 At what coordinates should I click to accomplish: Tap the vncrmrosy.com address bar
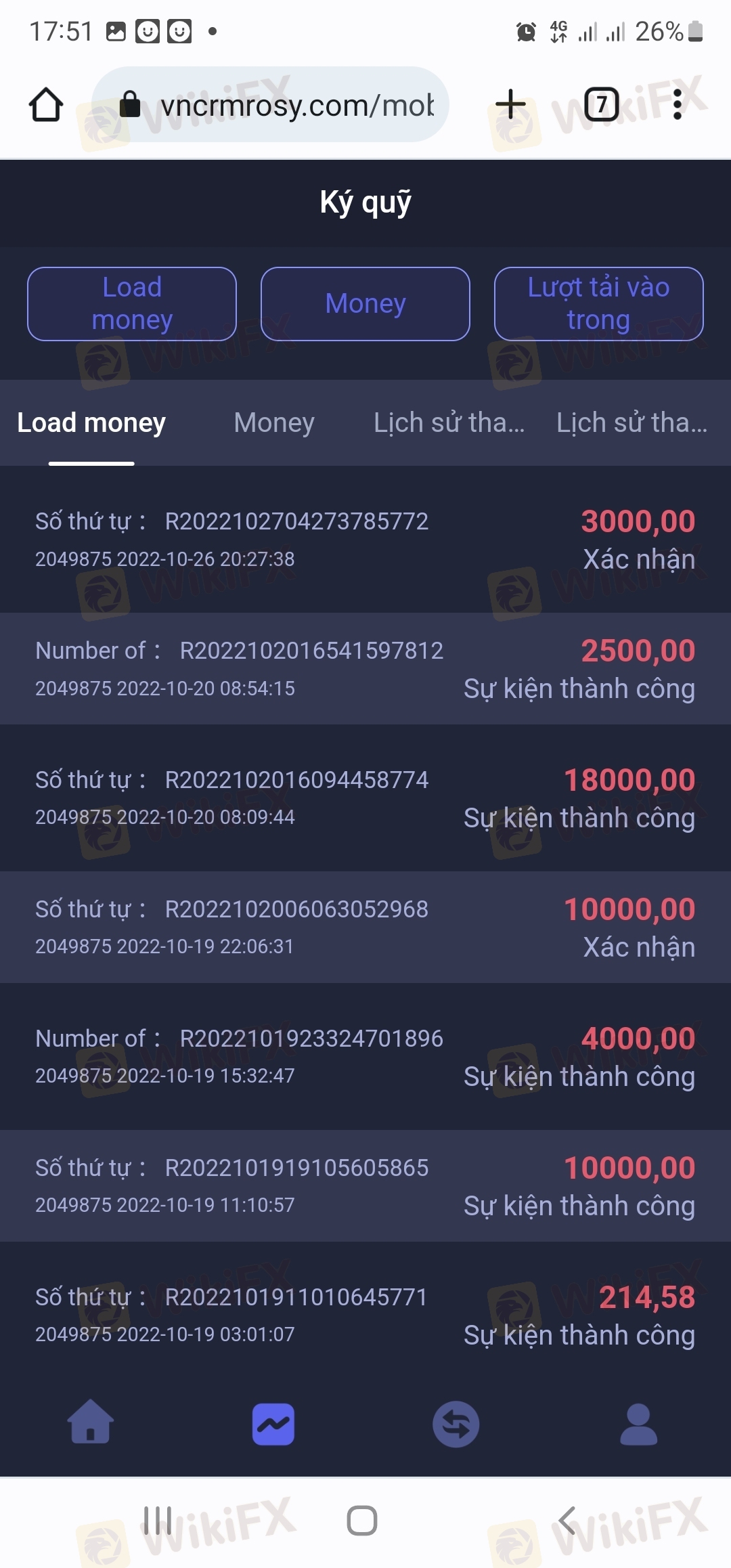270,104
